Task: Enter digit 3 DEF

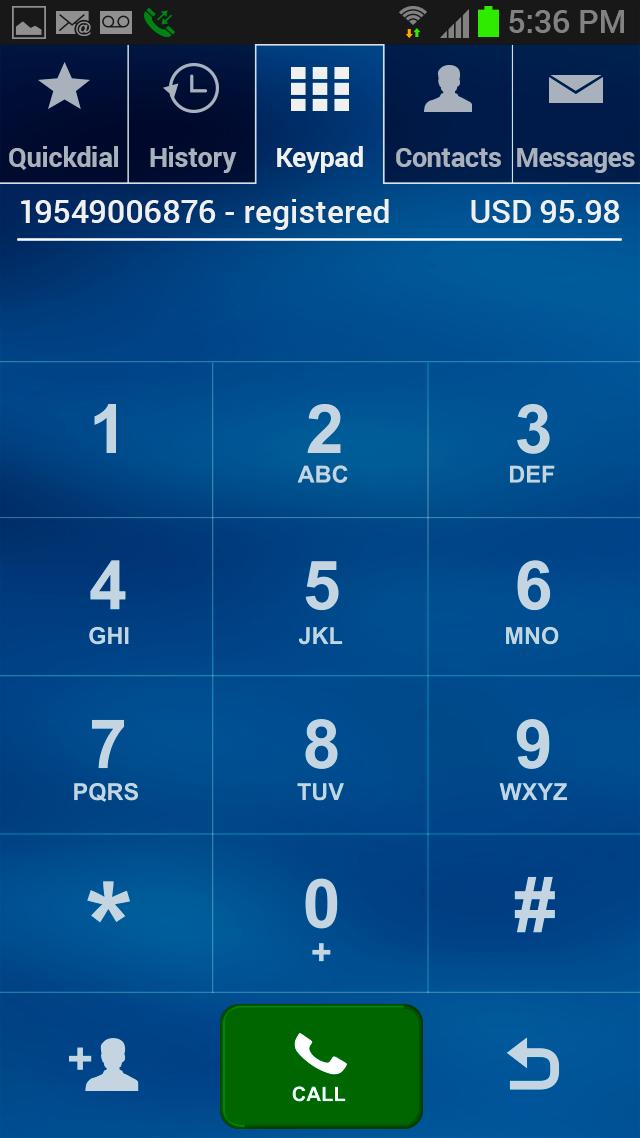Action: (534, 440)
